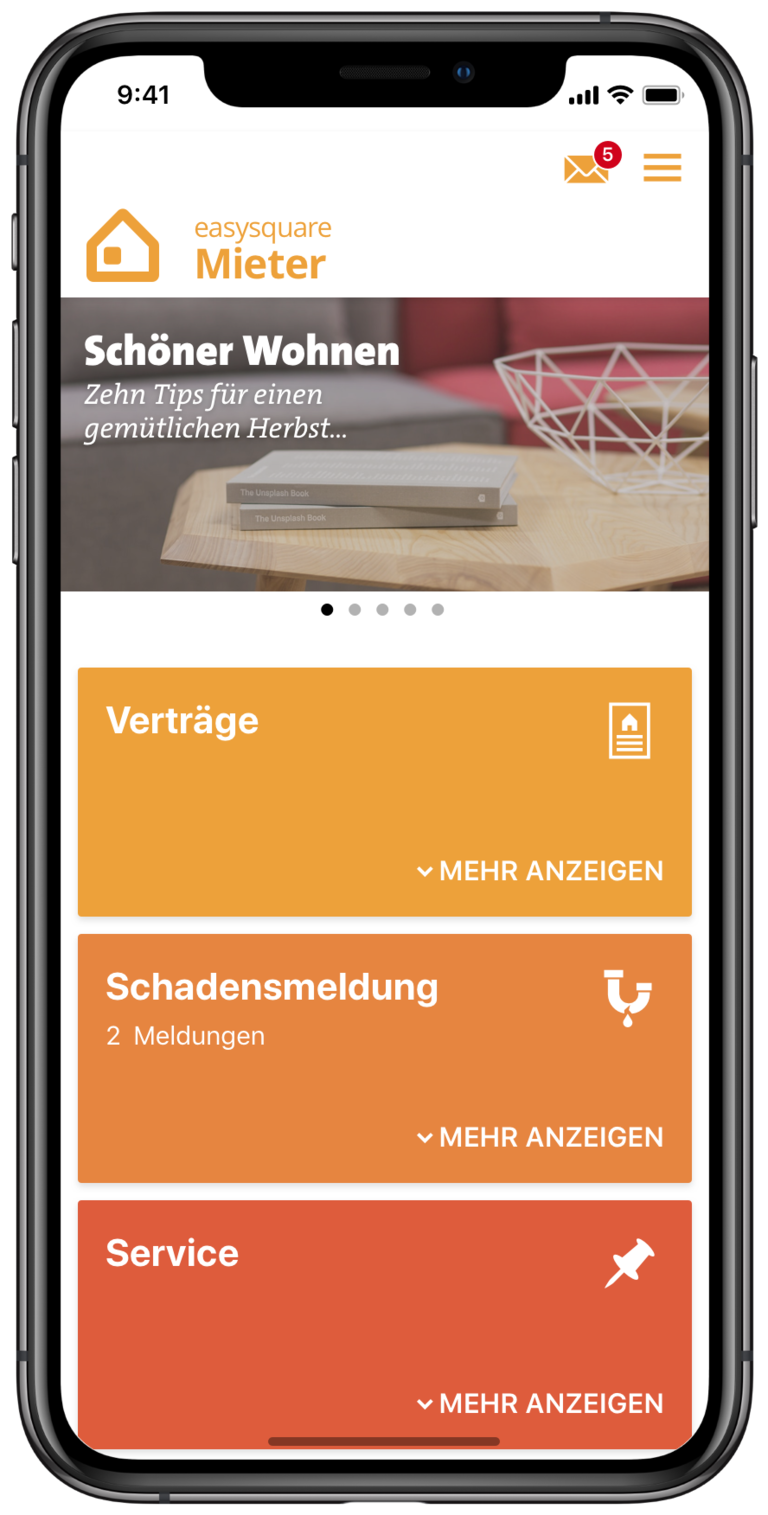Open the Schöner Wohnen banner article
Viewport: 768px width, 1515px height.
(384, 443)
